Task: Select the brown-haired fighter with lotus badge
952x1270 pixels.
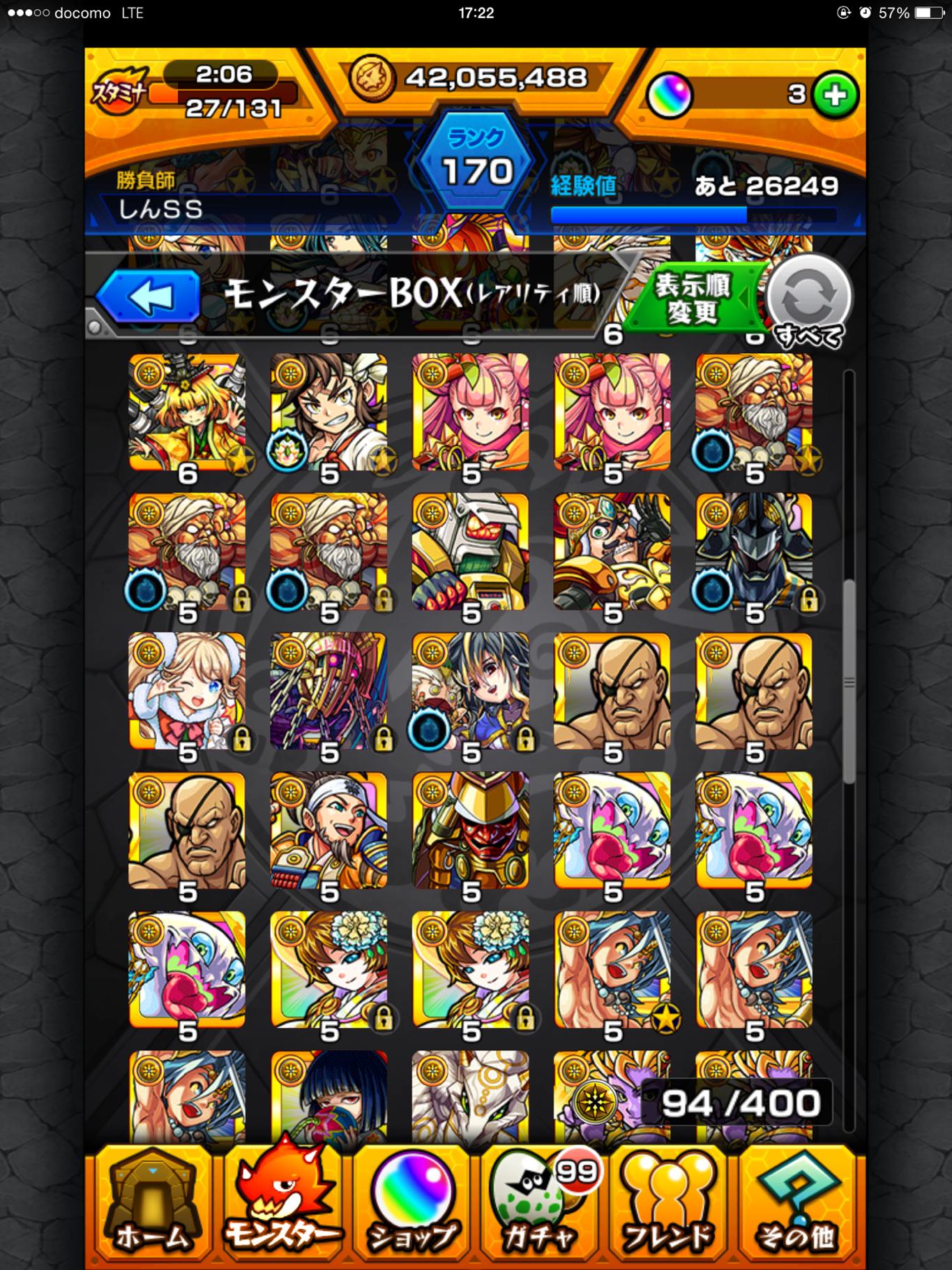Action: point(328,412)
